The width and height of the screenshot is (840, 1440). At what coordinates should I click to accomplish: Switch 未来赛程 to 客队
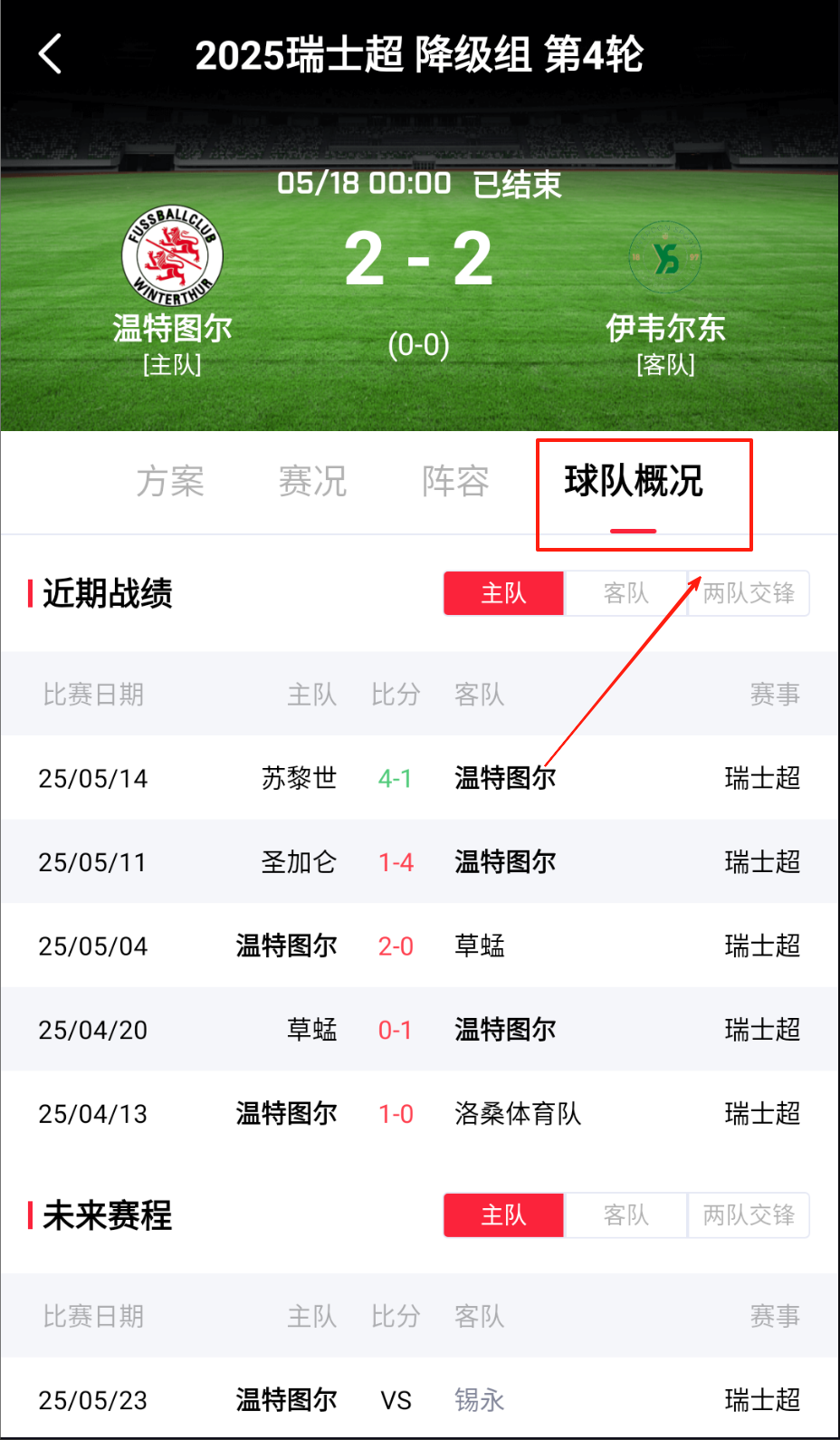625,1215
